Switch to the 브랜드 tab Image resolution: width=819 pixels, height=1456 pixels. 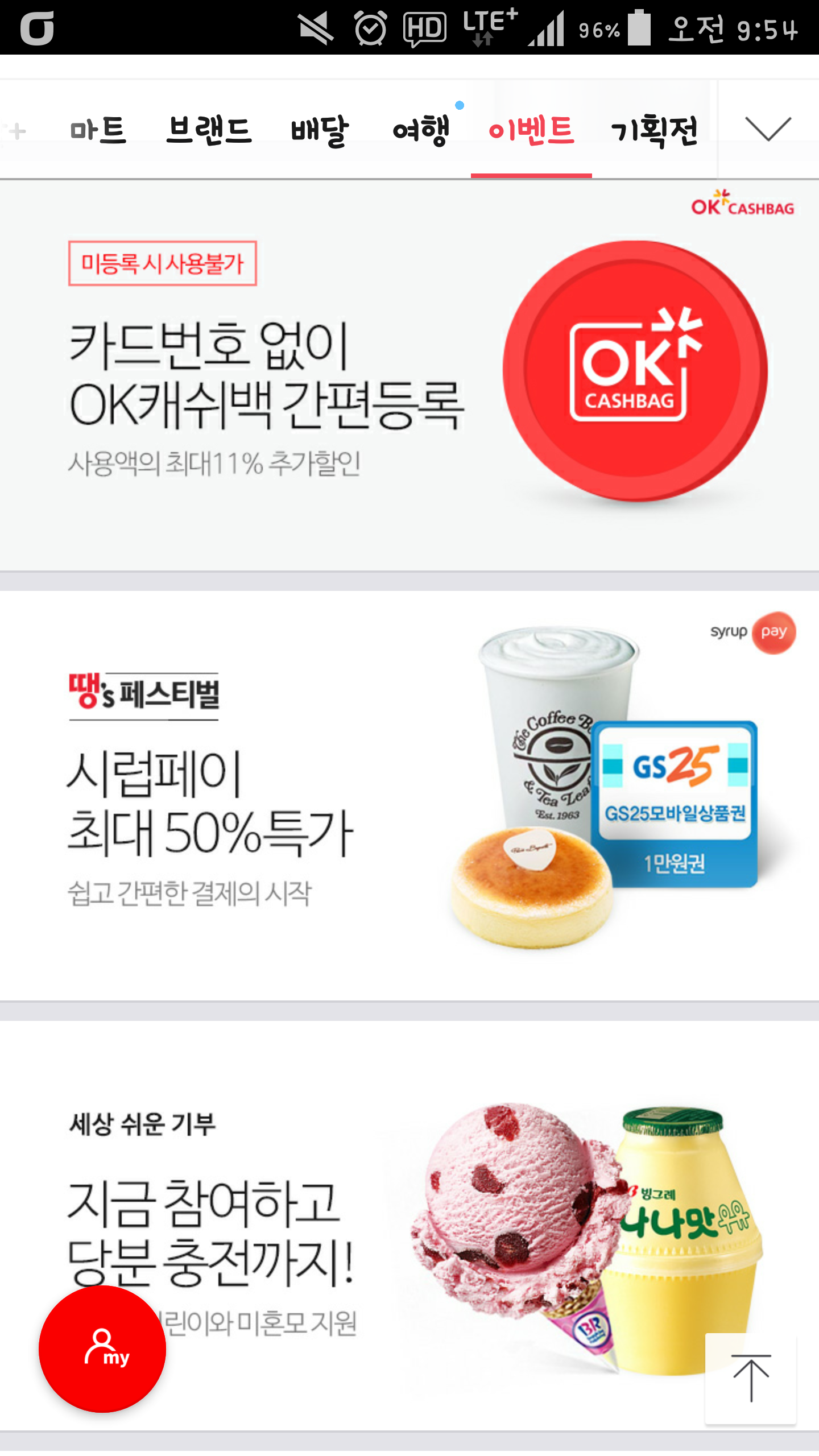click(209, 130)
